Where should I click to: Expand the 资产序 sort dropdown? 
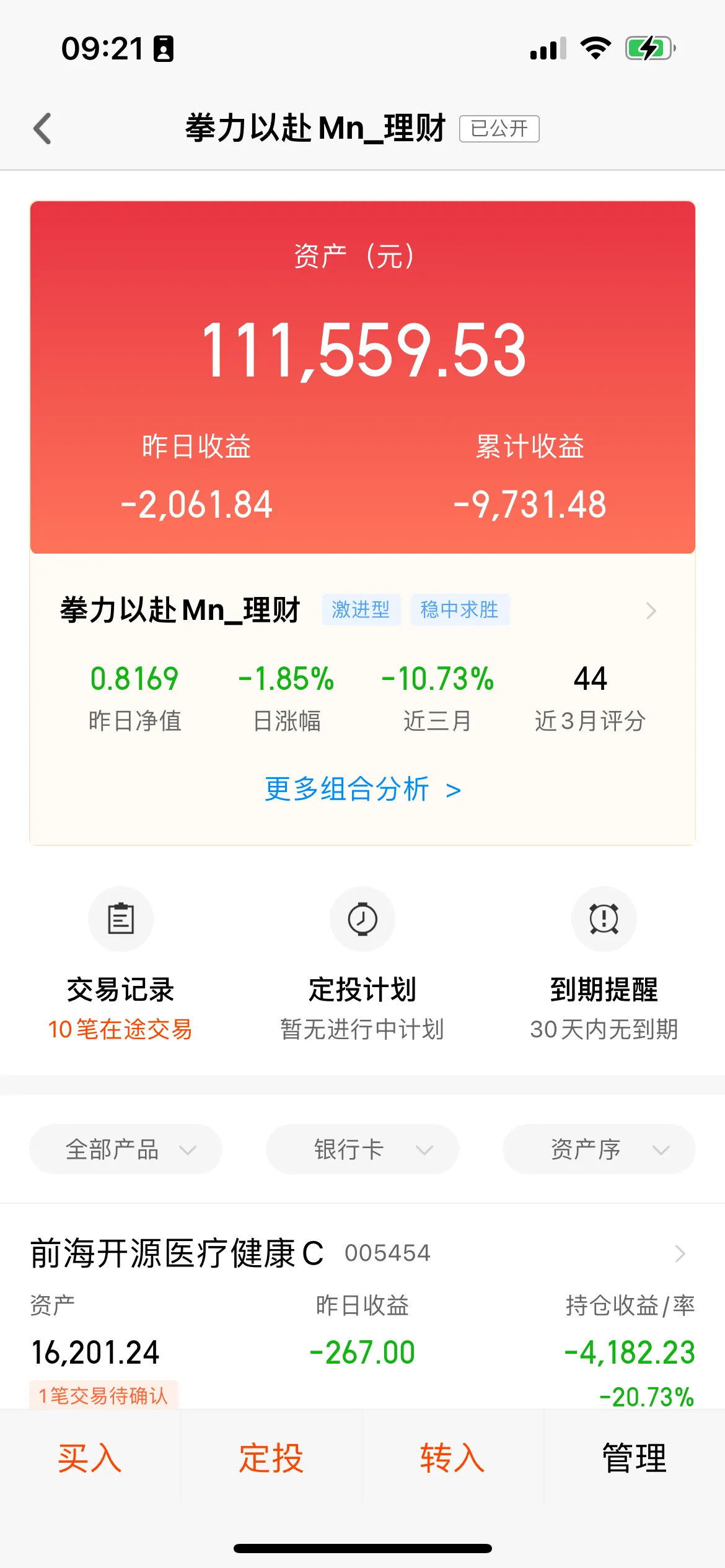pyautogui.click(x=599, y=1149)
